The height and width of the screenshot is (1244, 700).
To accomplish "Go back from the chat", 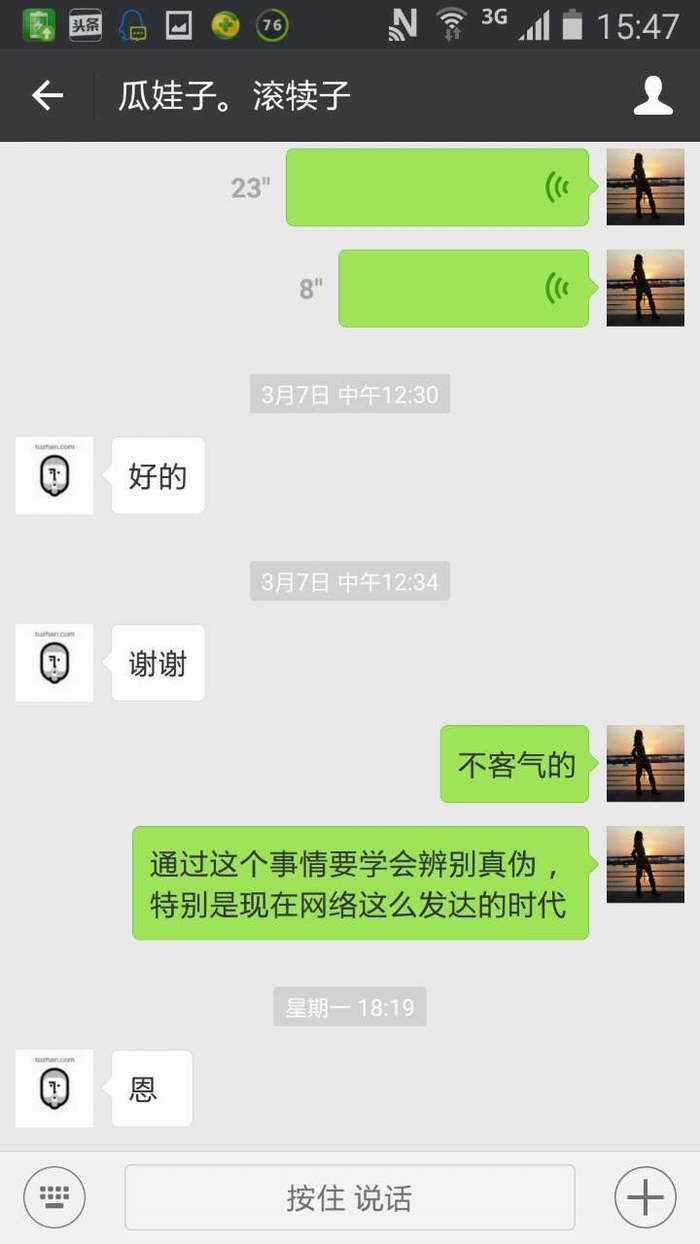I will (x=47, y=96).
